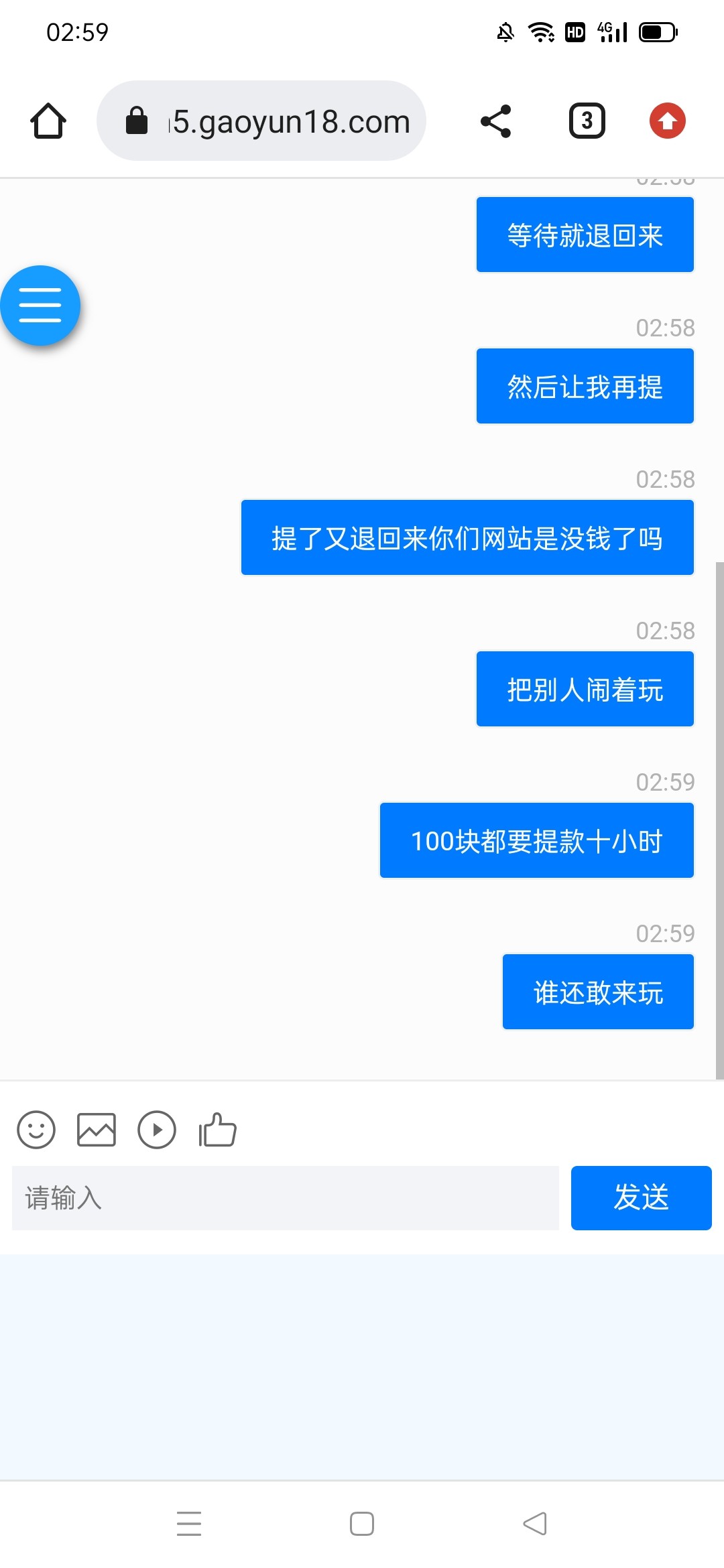Open the tab switcher showing 3 tabs
The height and width of the screenshot is (1568, 724).
point(587,121)
